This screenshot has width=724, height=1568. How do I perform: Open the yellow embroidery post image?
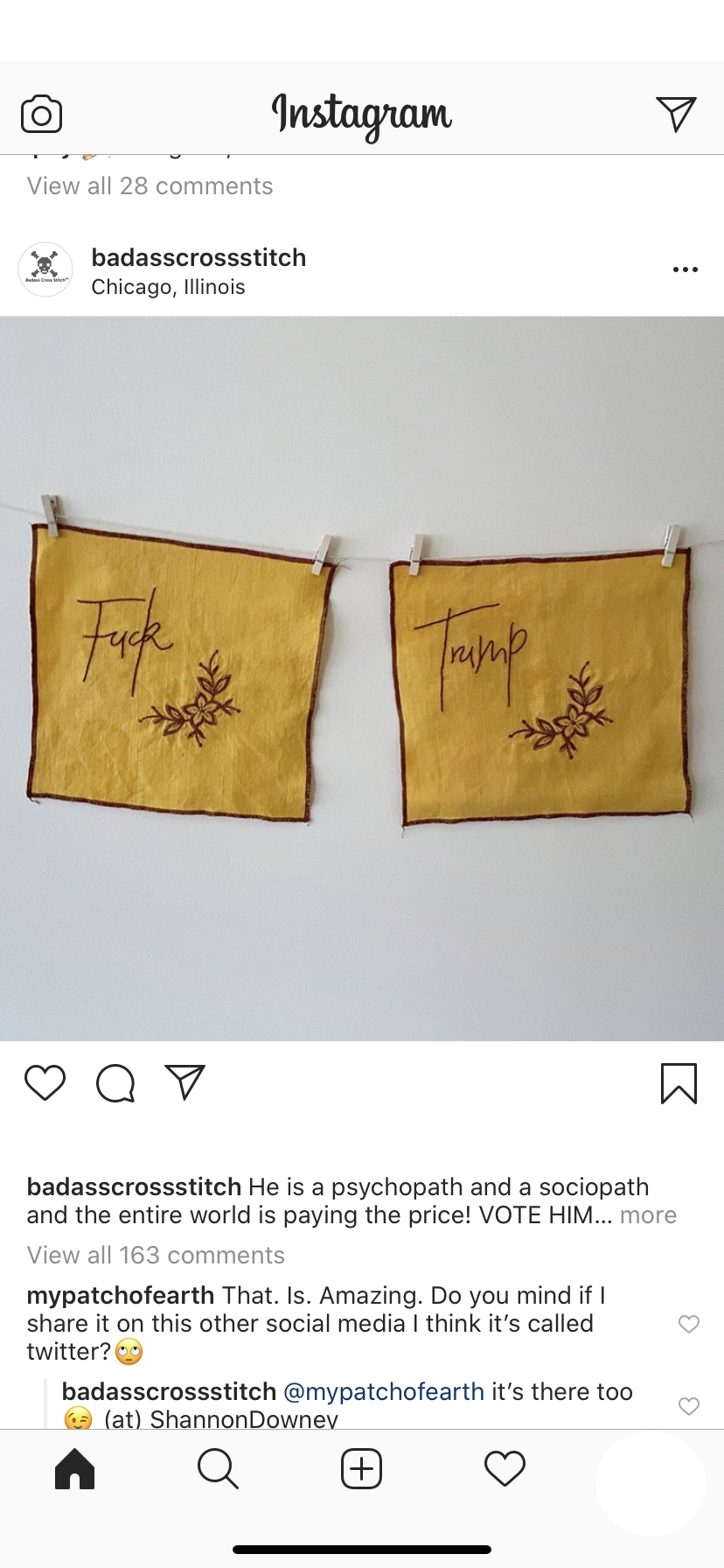[x=362, y=678]
